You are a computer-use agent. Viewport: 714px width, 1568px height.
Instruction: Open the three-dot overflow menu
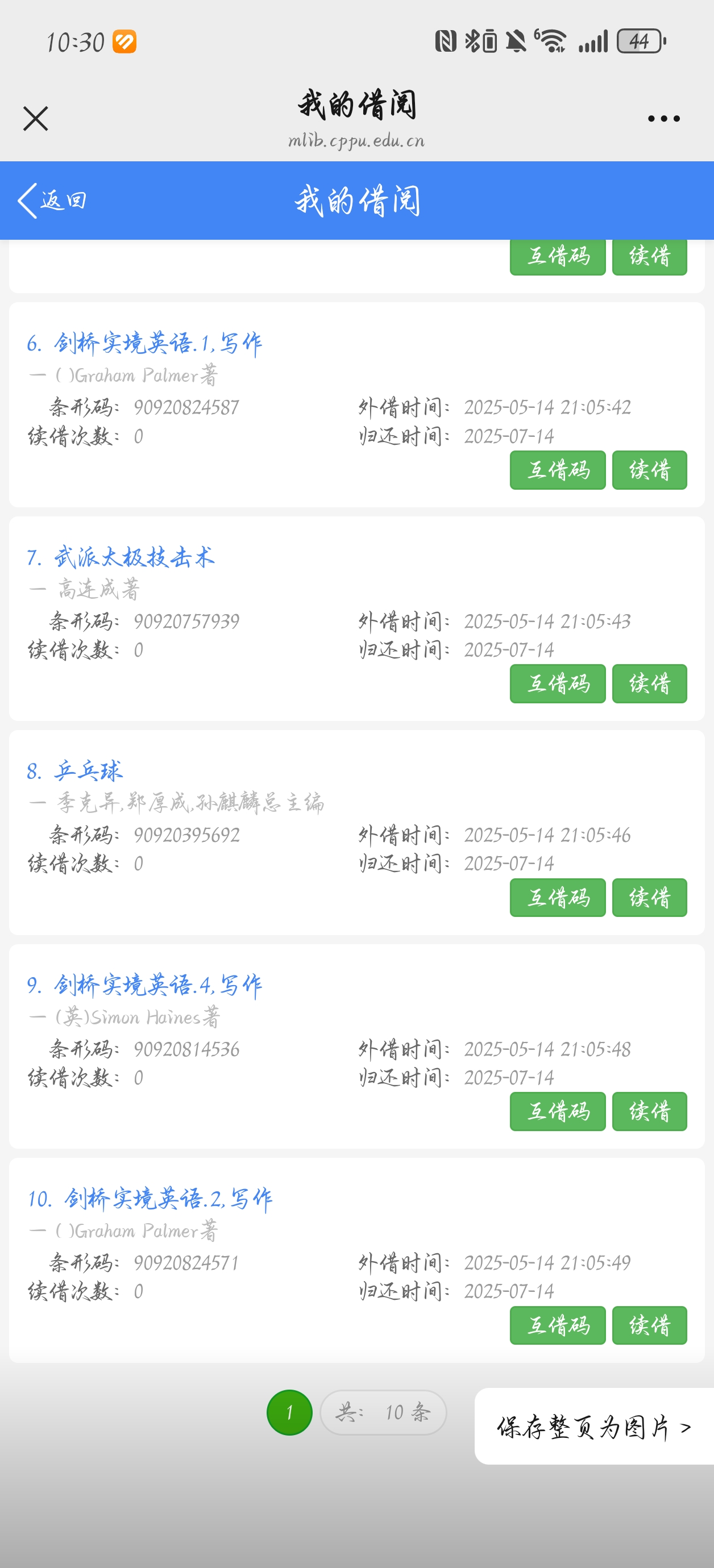(x=663, y=119)
